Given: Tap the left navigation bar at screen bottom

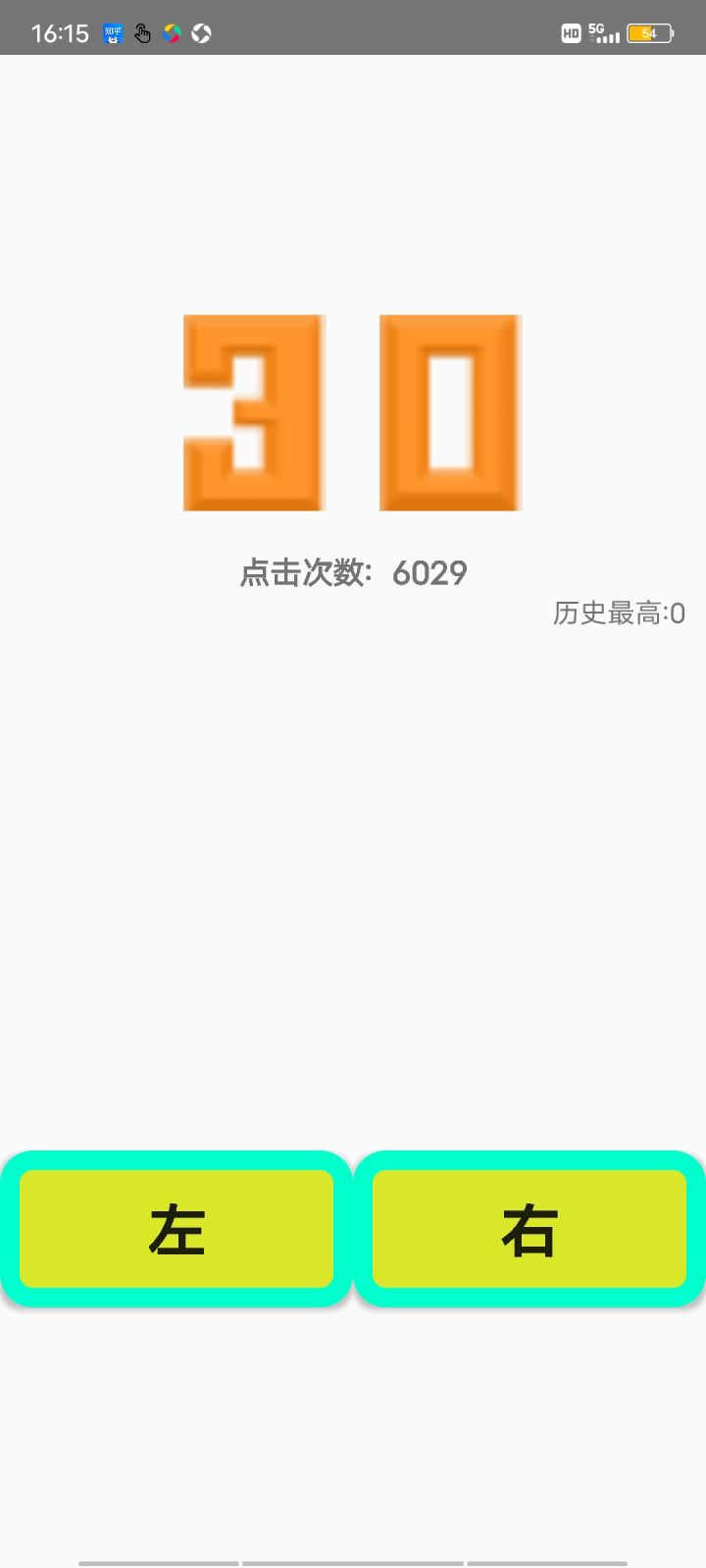Looking at the screenshot, I should pyautogui.click(x=157, y=1558).
